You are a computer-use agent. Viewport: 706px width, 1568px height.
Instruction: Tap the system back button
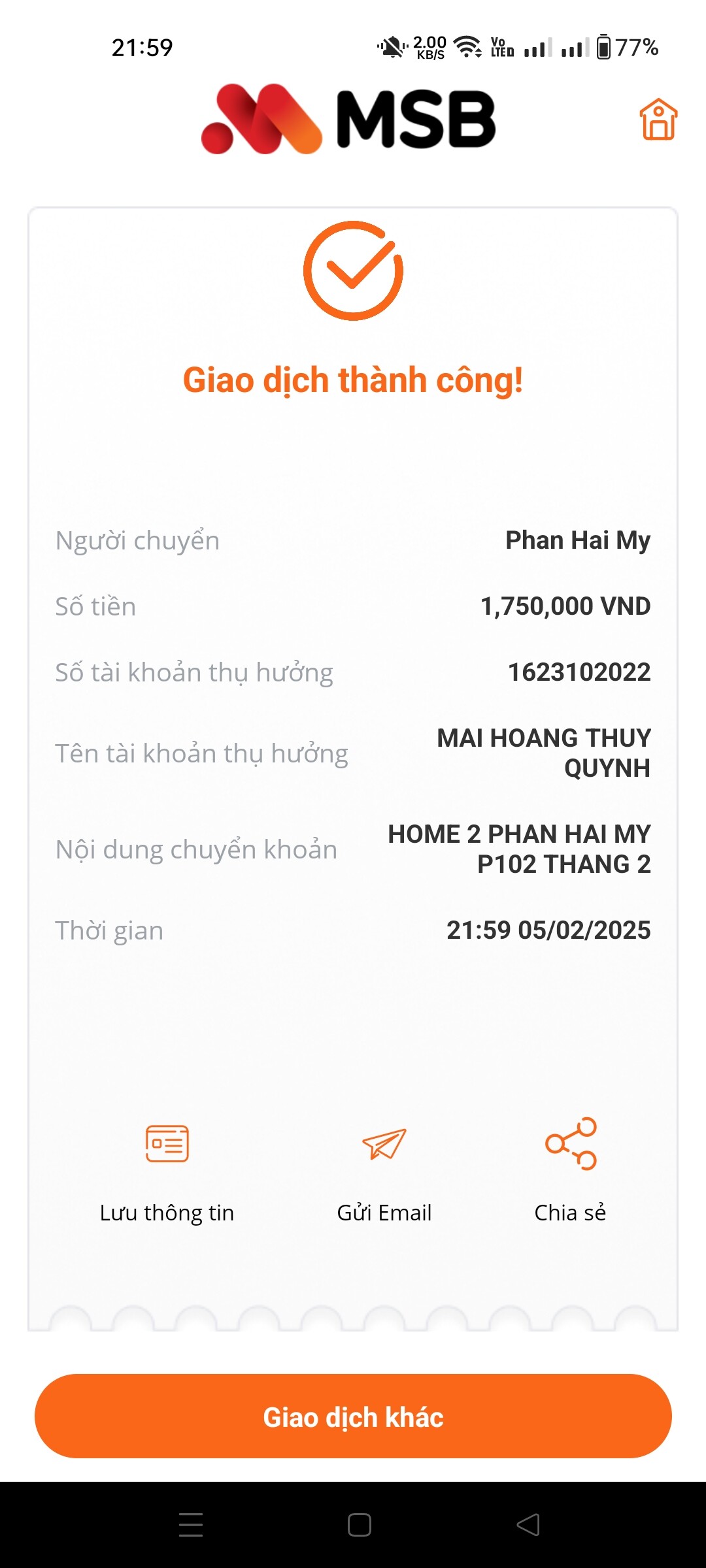(x=528, y=1525)
